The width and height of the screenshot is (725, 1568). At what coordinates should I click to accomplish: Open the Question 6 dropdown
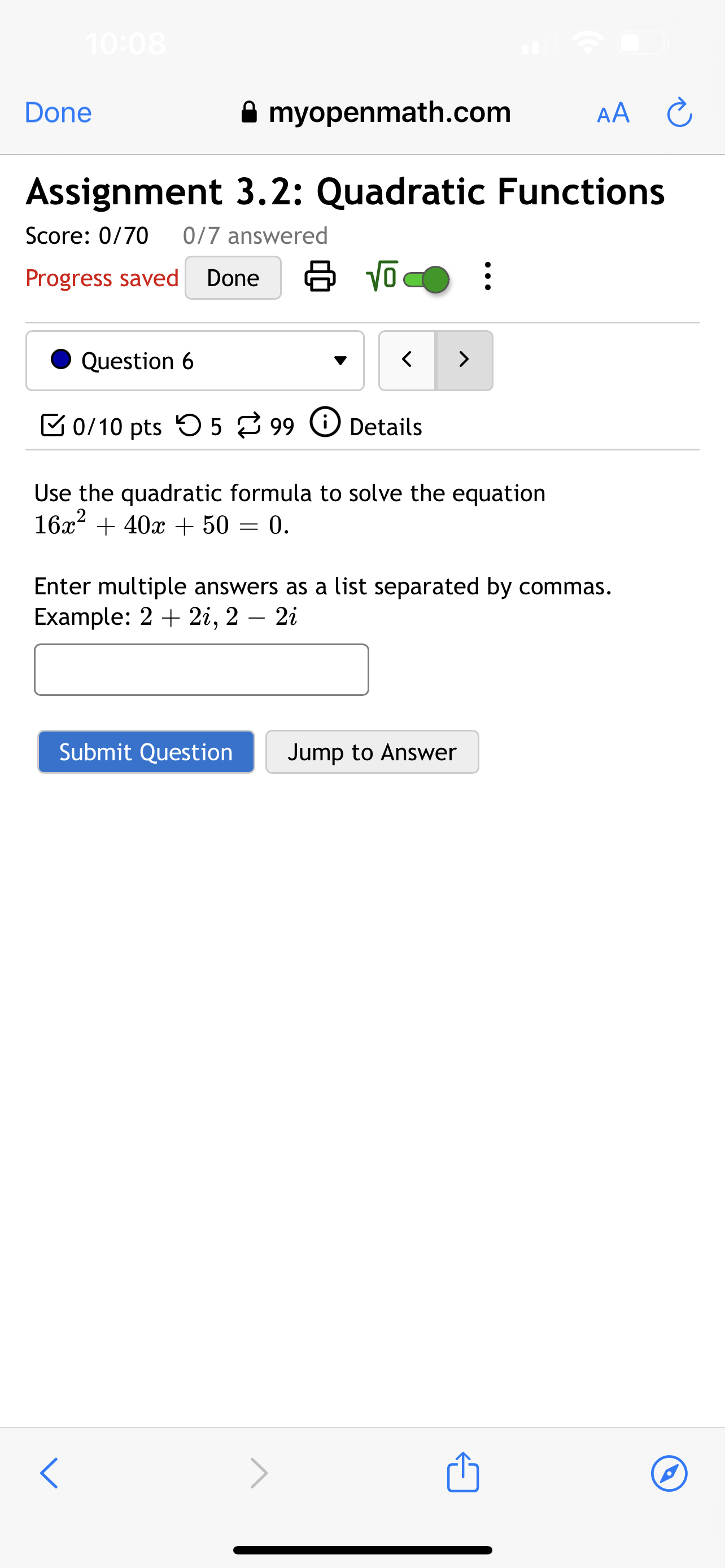point(195,360)
